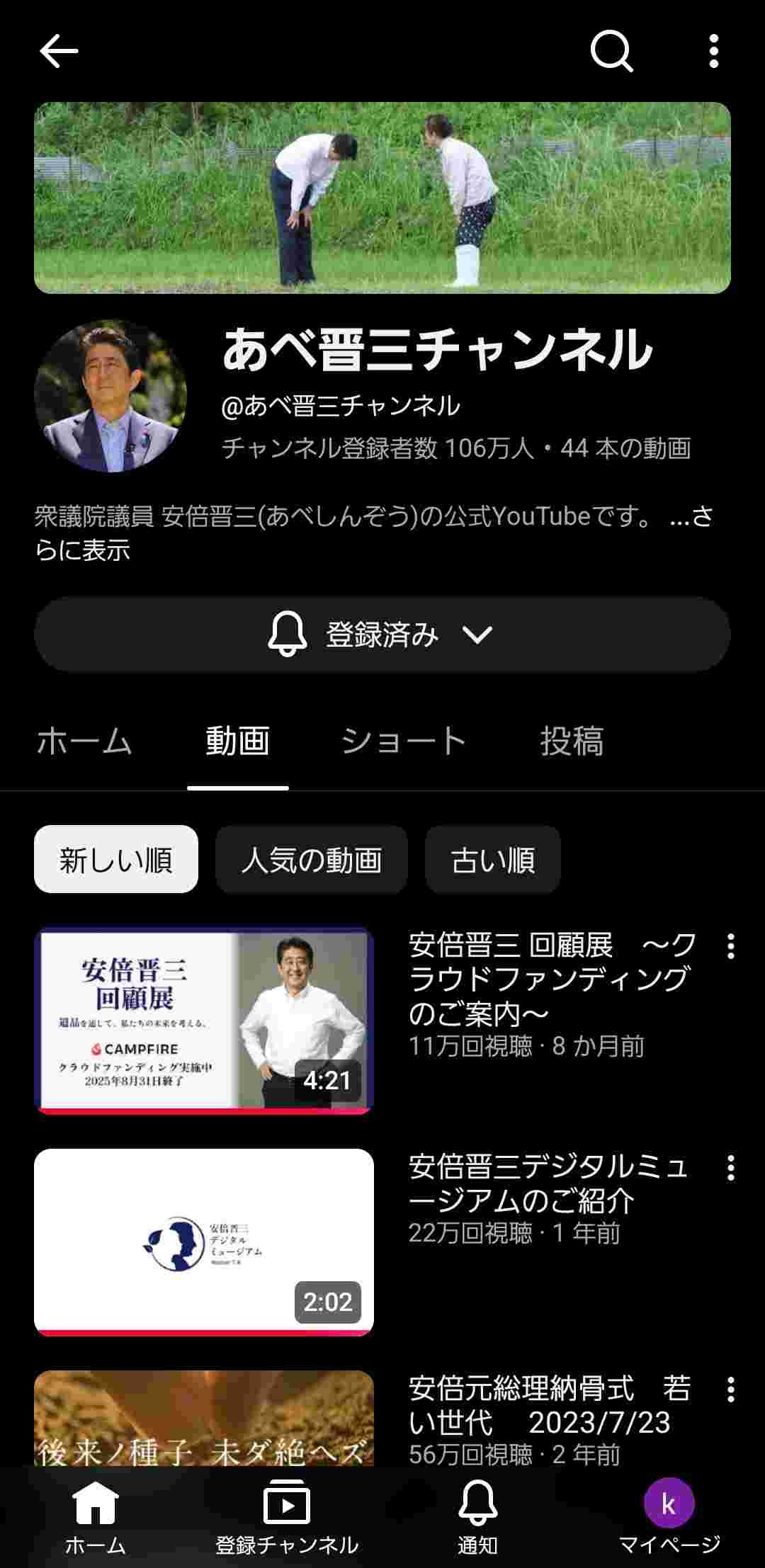This screenshot has width=765, height=1568.
Task: Select the 新しい順 sort chip
Action: (x=116, y=860)
